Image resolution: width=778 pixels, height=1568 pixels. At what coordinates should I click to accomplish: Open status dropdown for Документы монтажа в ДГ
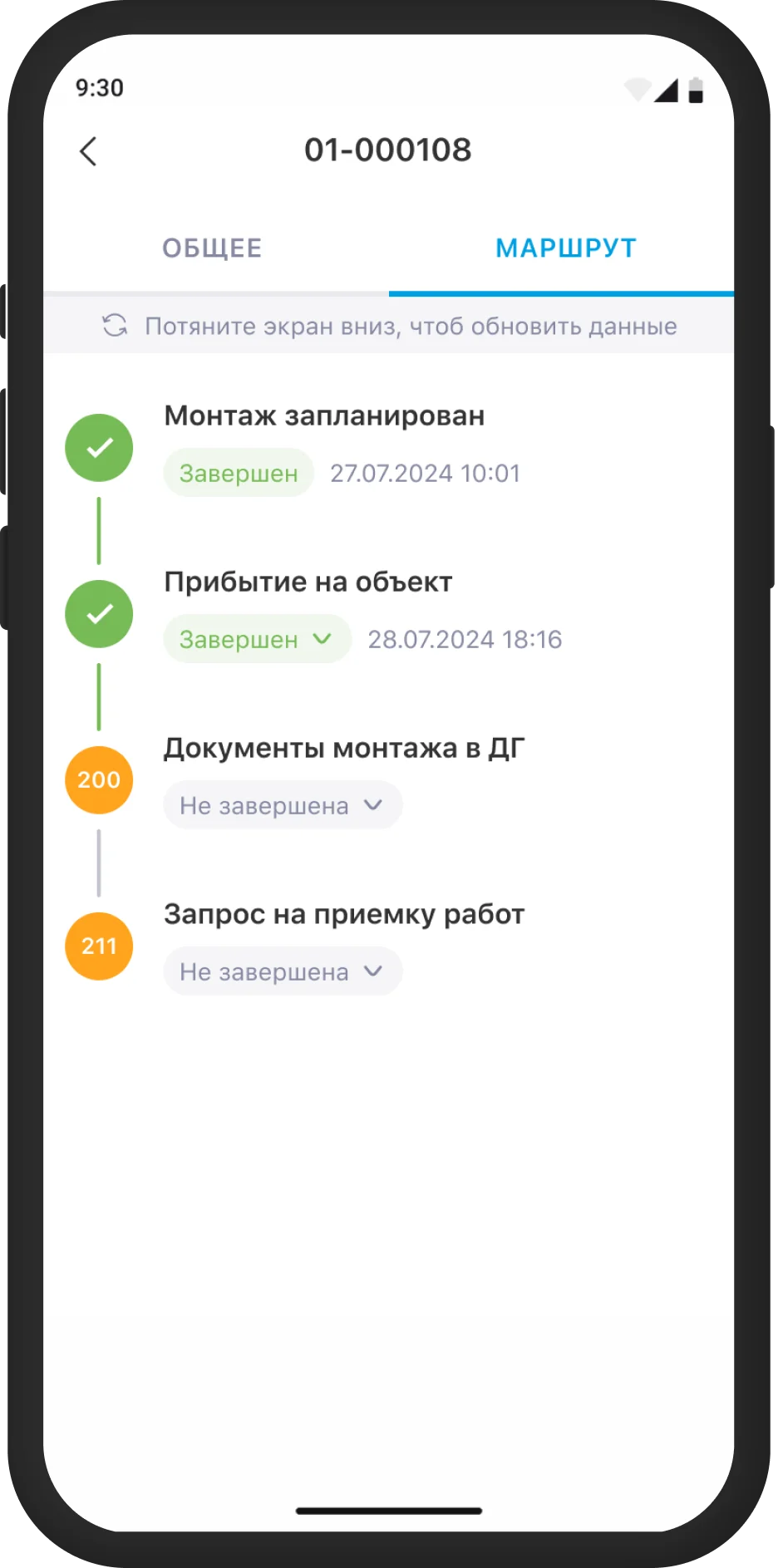pyautogui.click(x=282, y=805)
